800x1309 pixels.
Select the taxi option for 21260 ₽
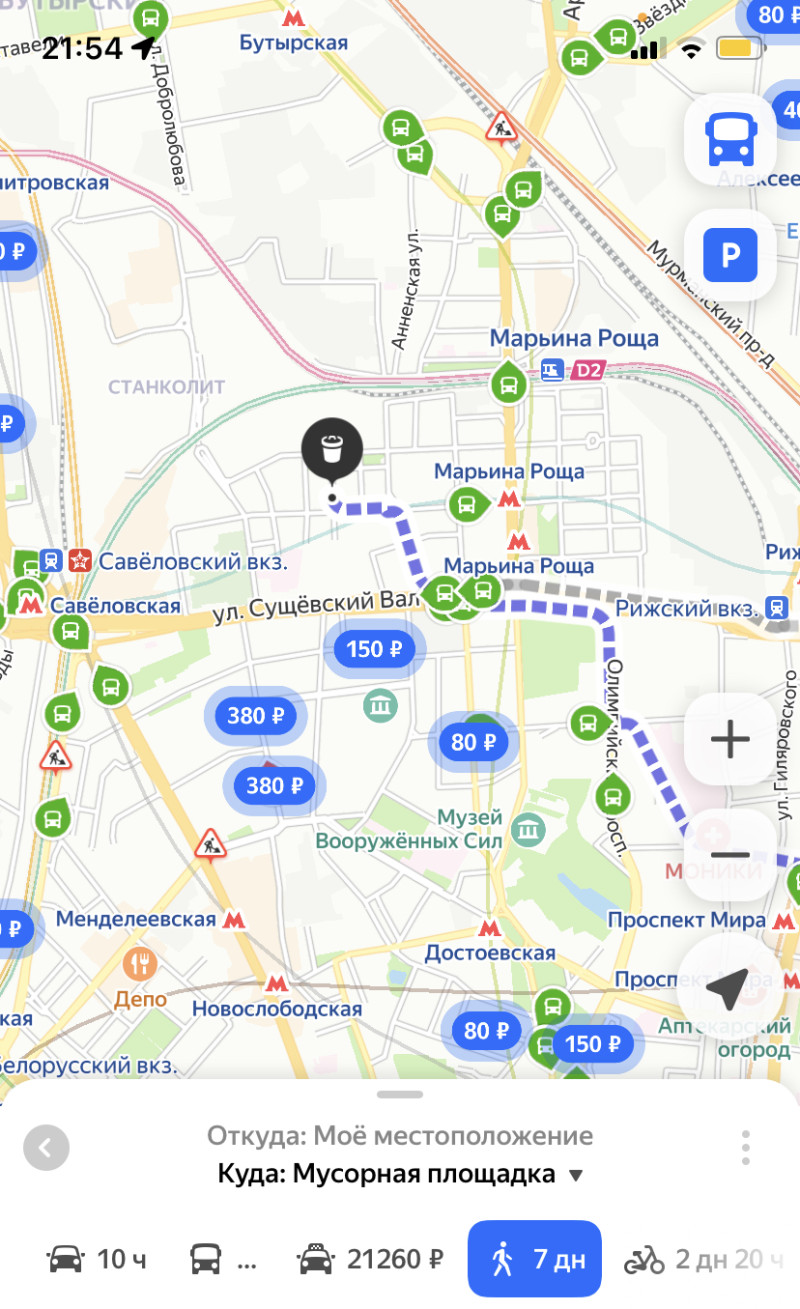click(x=371, y=1259)
